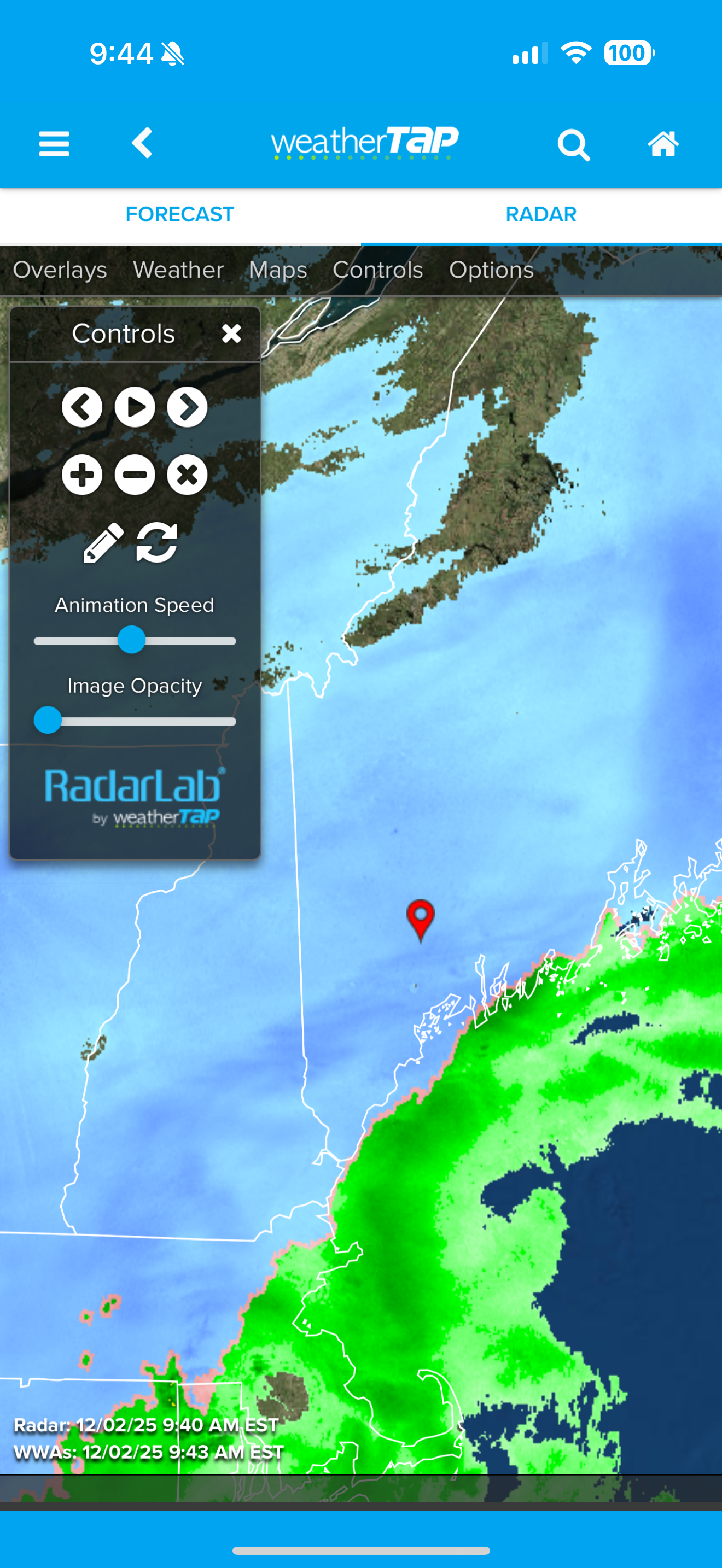Open the Options menu
The image size is (722, 1568).
[491, 270]
